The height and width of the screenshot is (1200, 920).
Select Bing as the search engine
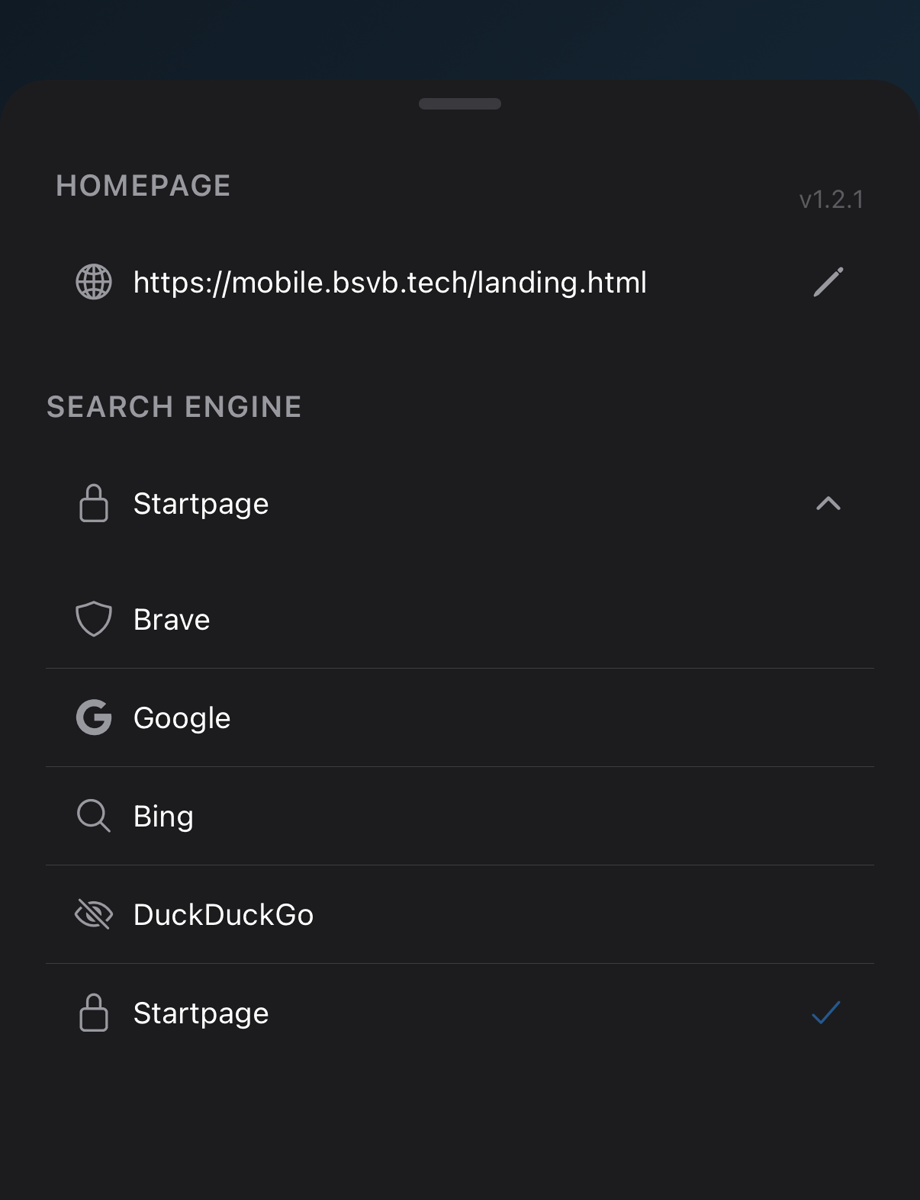(x=163, y=815)
